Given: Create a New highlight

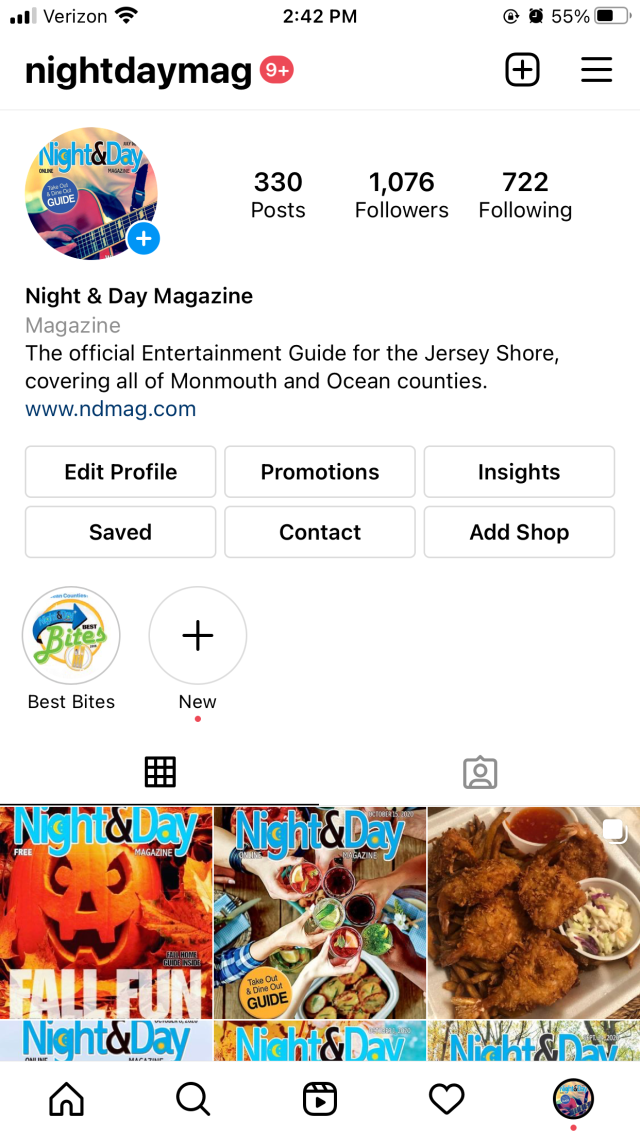Looking at the screenshot, I should coord(198,636).
